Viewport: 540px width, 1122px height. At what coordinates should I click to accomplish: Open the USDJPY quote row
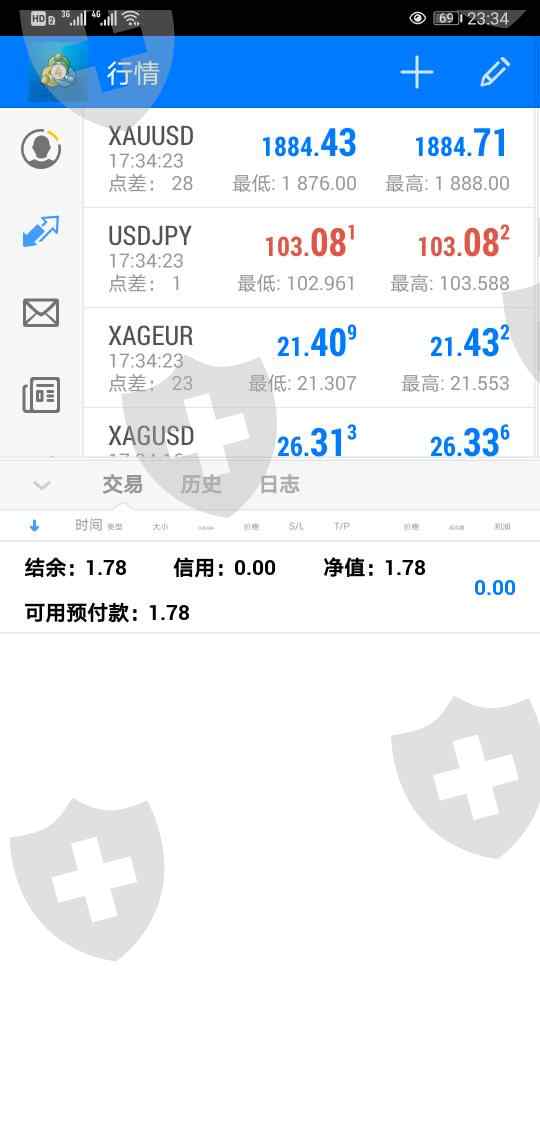point(310,258)
